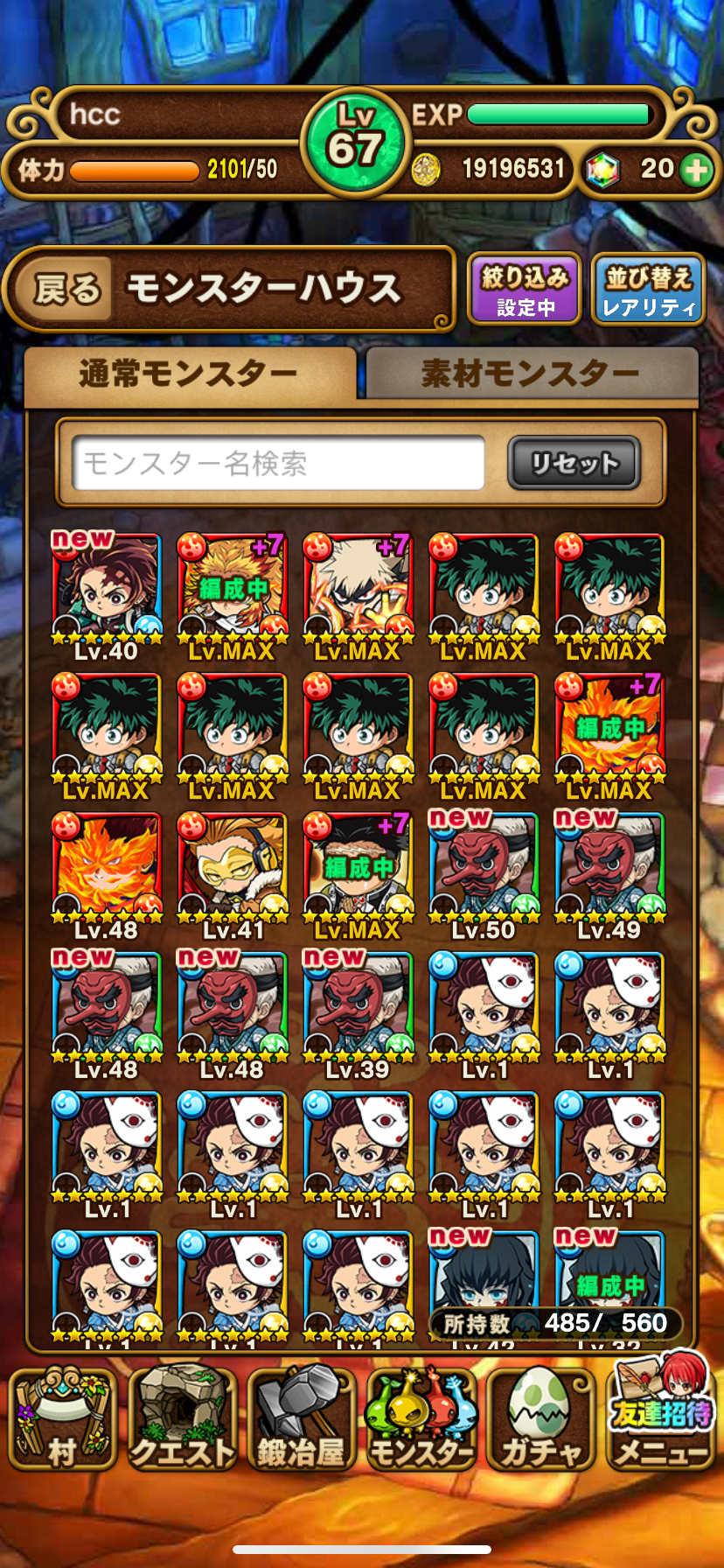Open the 絞り込み filter settings
The image size is (724, 1568).
pos(525,290)
